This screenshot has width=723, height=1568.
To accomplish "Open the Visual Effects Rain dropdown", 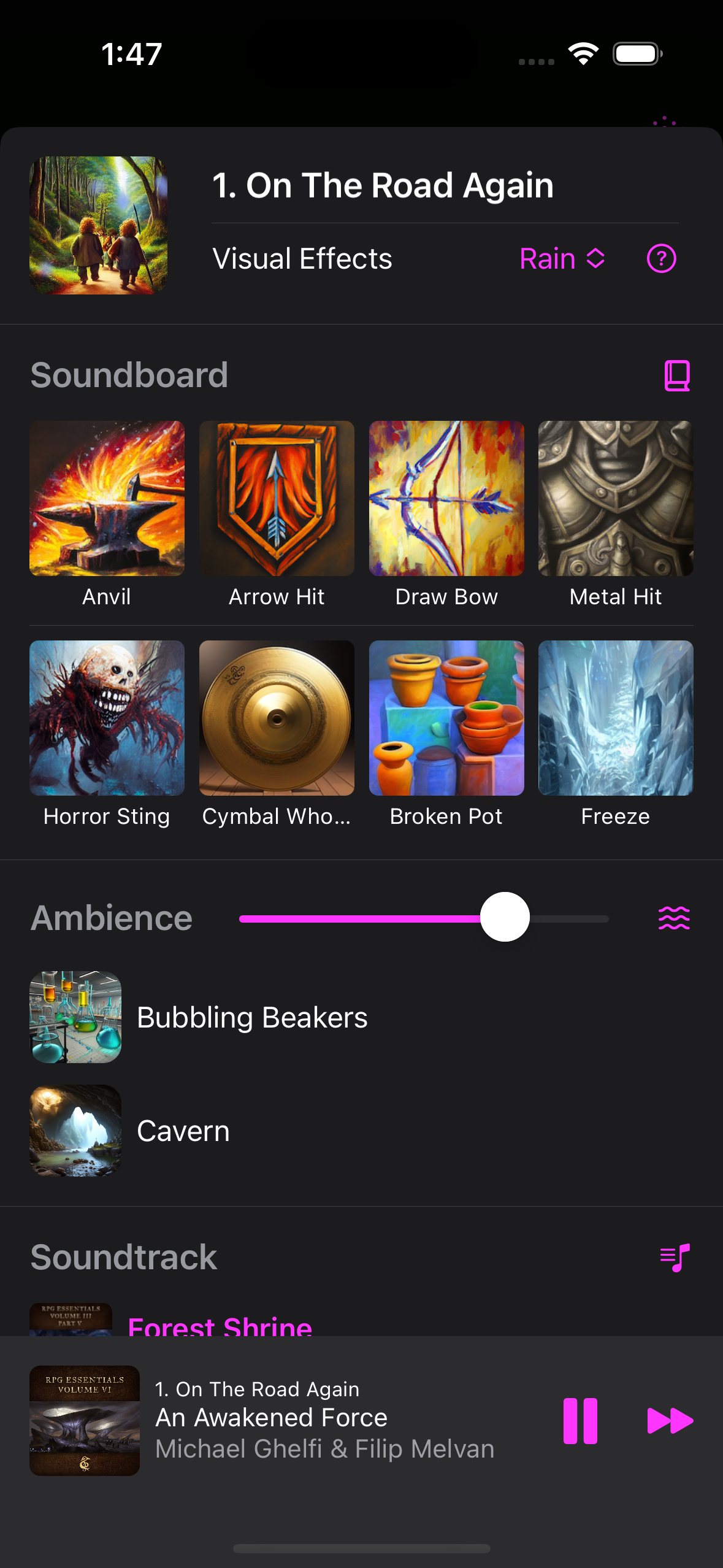I will (562, 259).
